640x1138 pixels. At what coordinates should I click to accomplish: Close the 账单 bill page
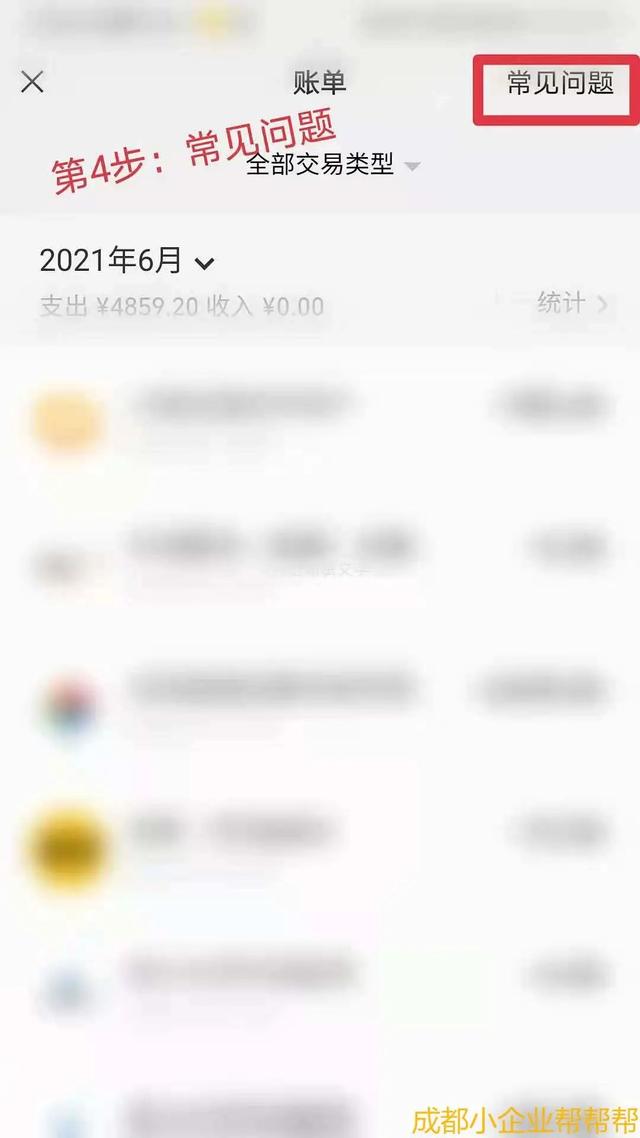[x=33, y=82]
